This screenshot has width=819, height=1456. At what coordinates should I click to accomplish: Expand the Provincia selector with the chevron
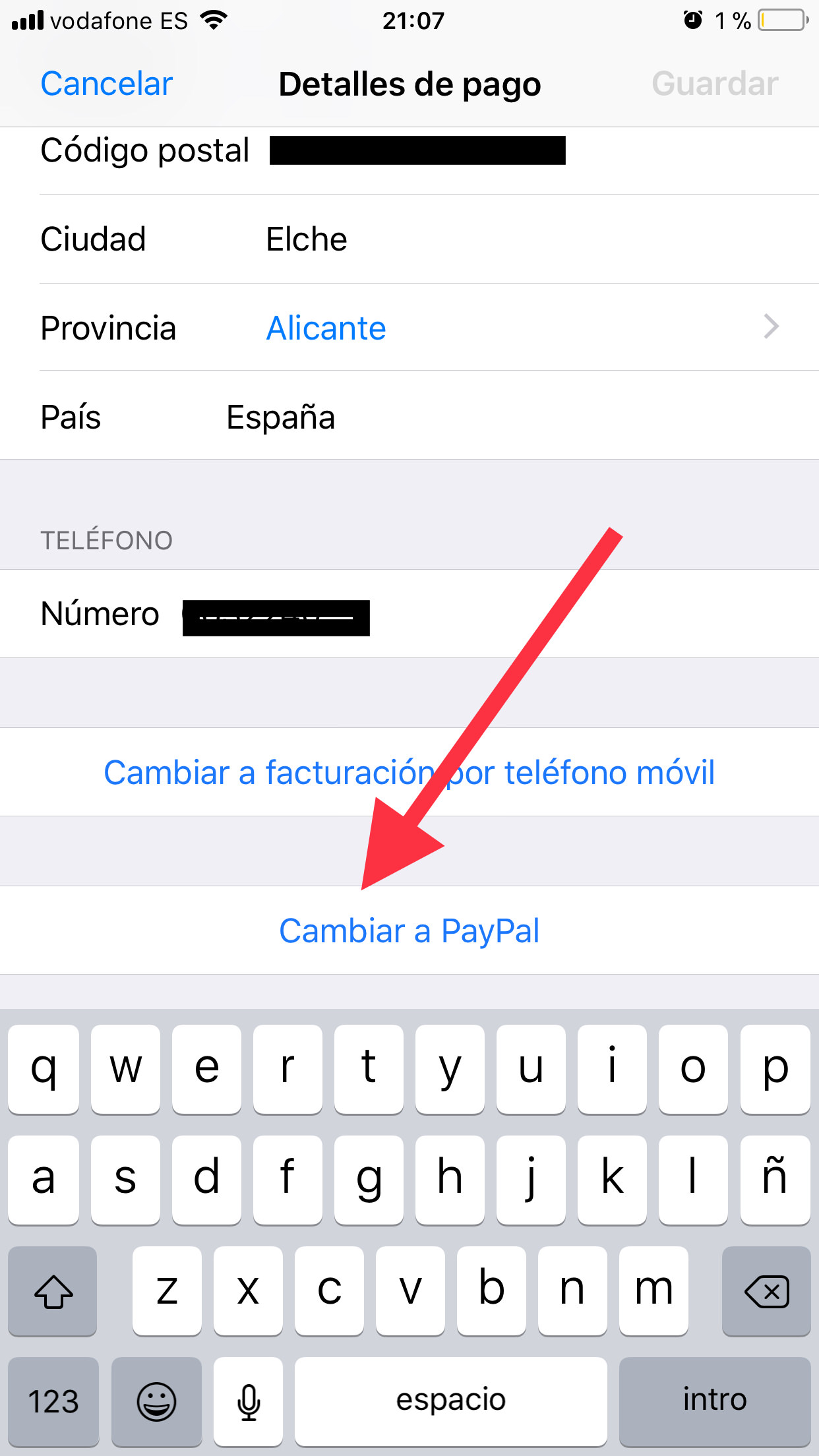pos(770,326)
